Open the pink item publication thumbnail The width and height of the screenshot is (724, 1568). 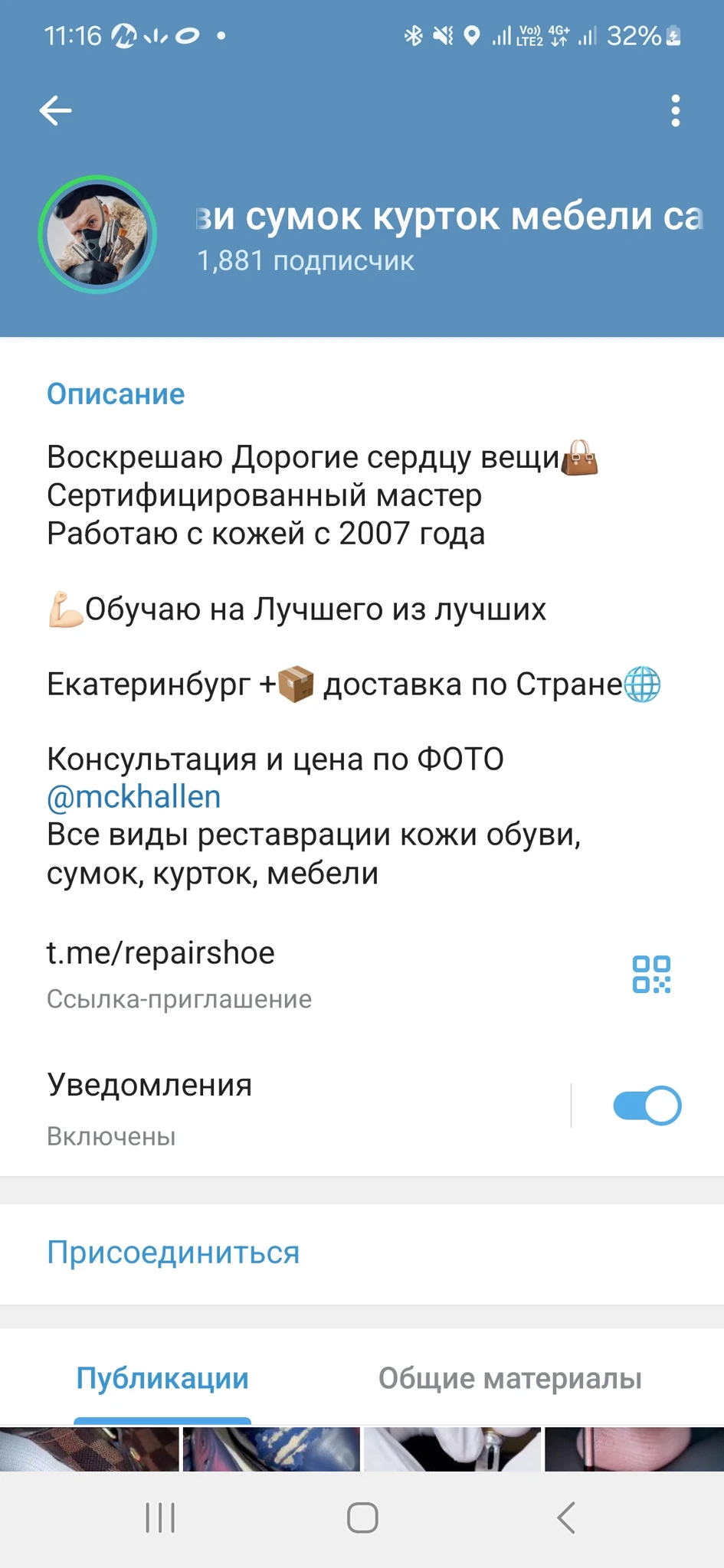coord(634,1449)
